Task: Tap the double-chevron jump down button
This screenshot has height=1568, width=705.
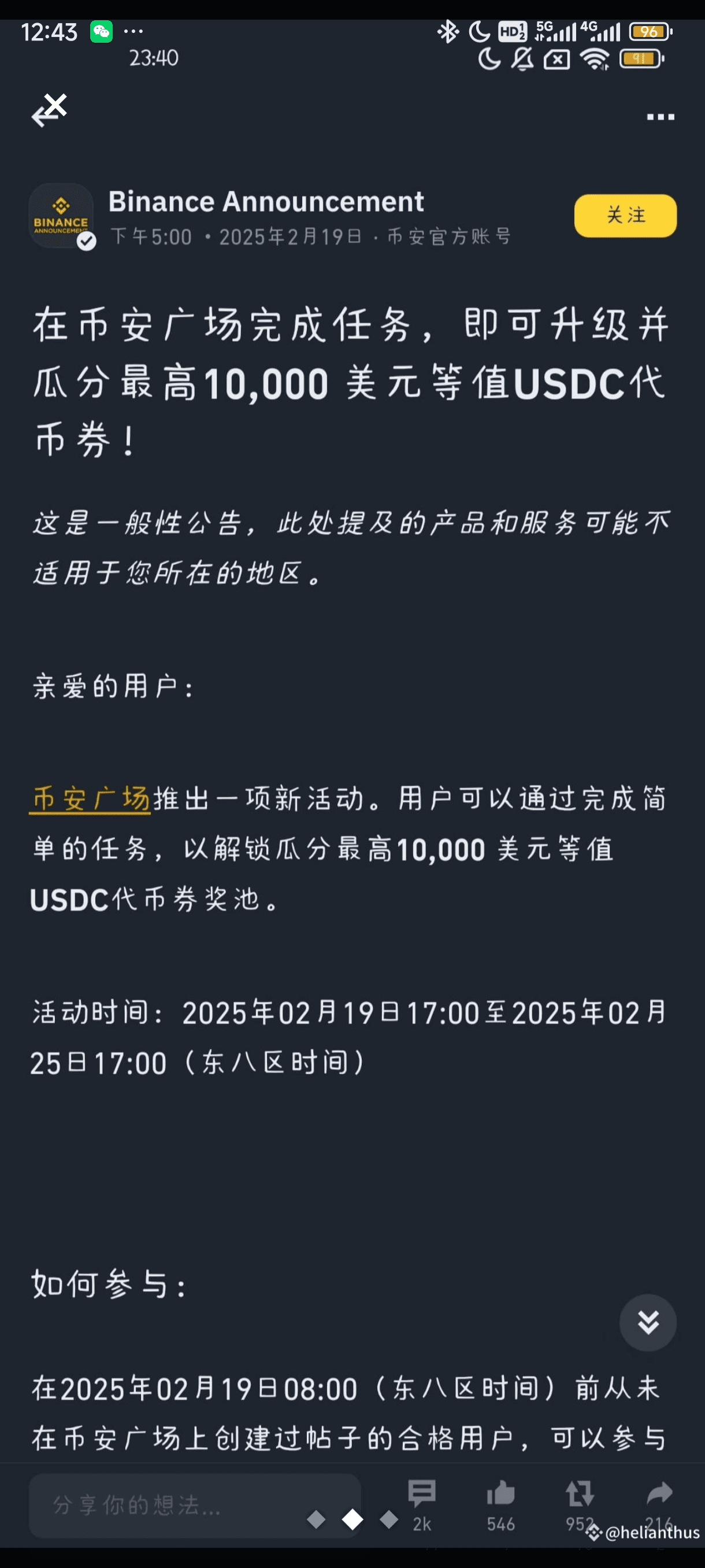Action: pos(647,1322)
